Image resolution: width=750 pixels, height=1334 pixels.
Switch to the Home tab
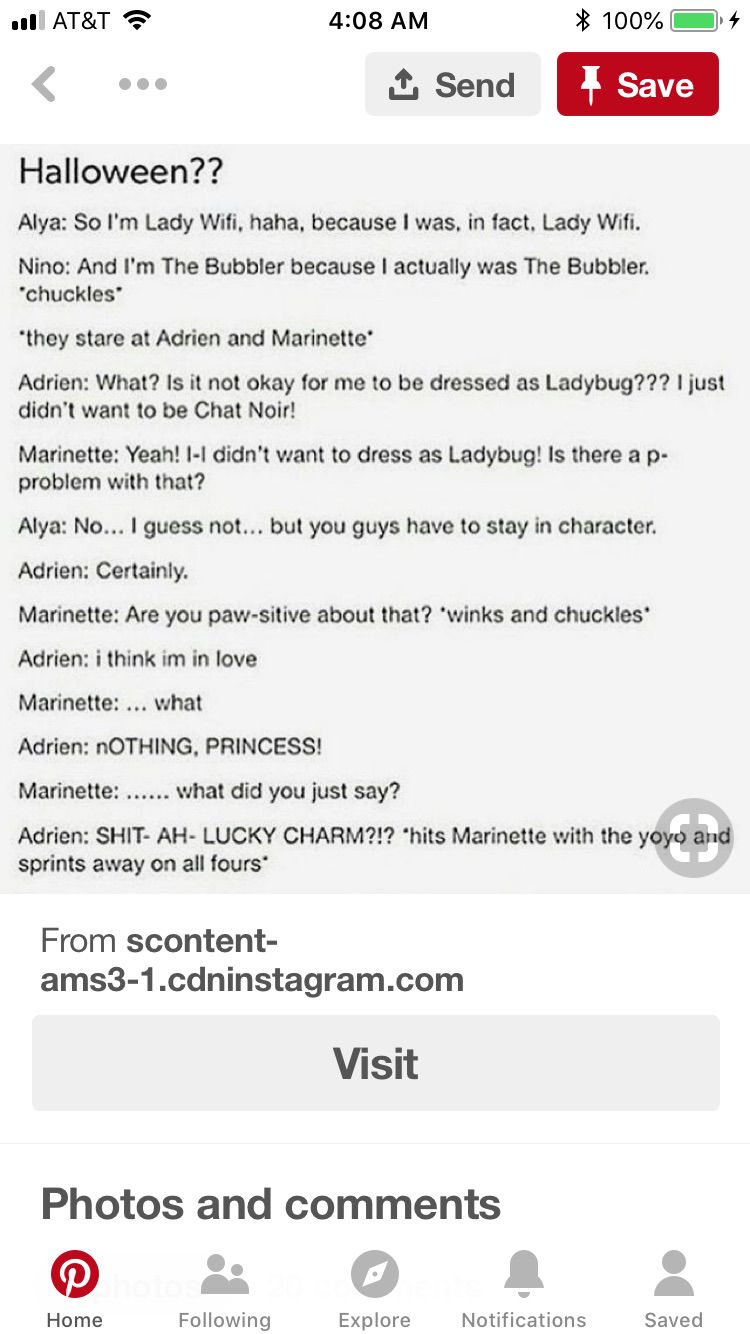tap(75, 1290)
